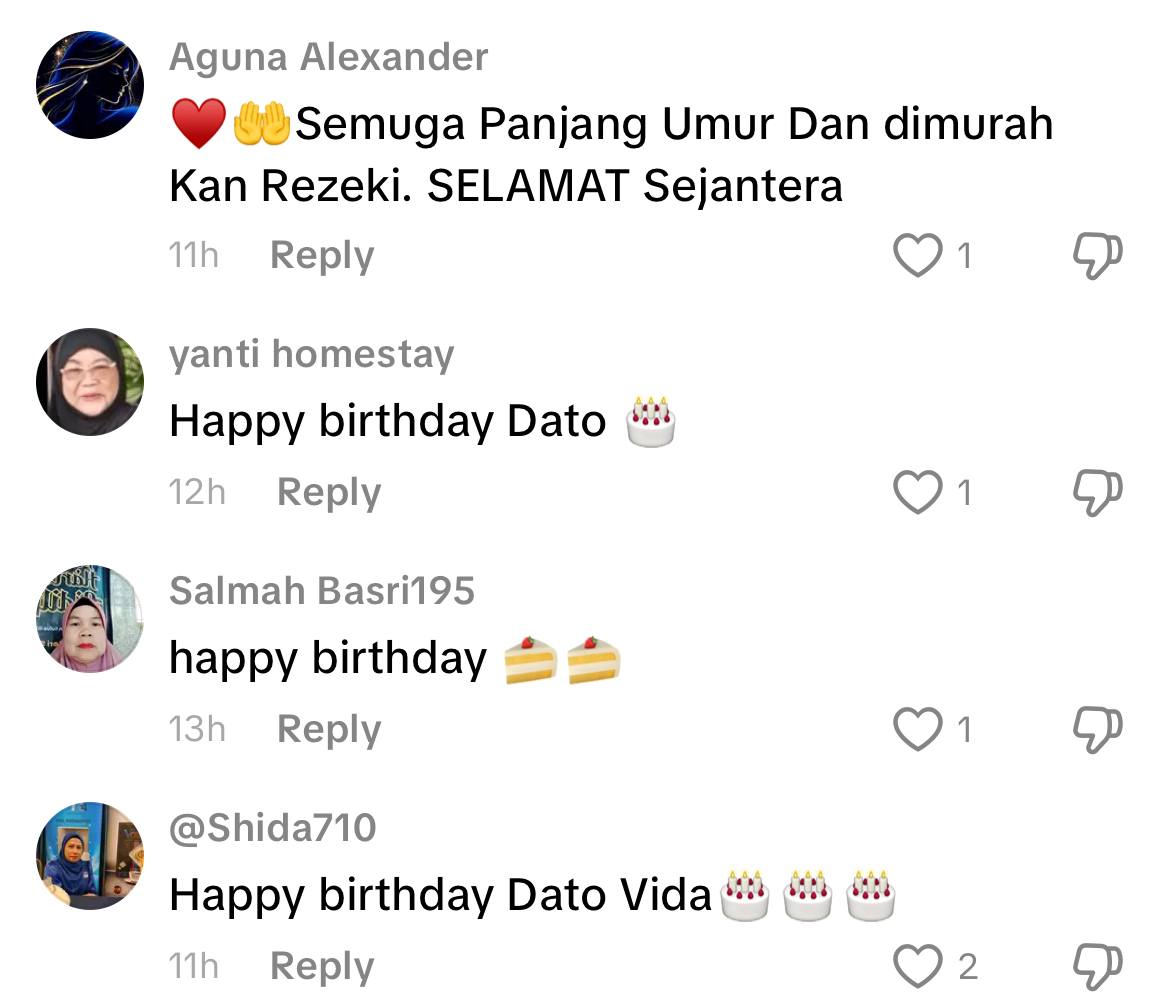
Task: Open the yanti homestay username link
Action: (x=311, y=354)
